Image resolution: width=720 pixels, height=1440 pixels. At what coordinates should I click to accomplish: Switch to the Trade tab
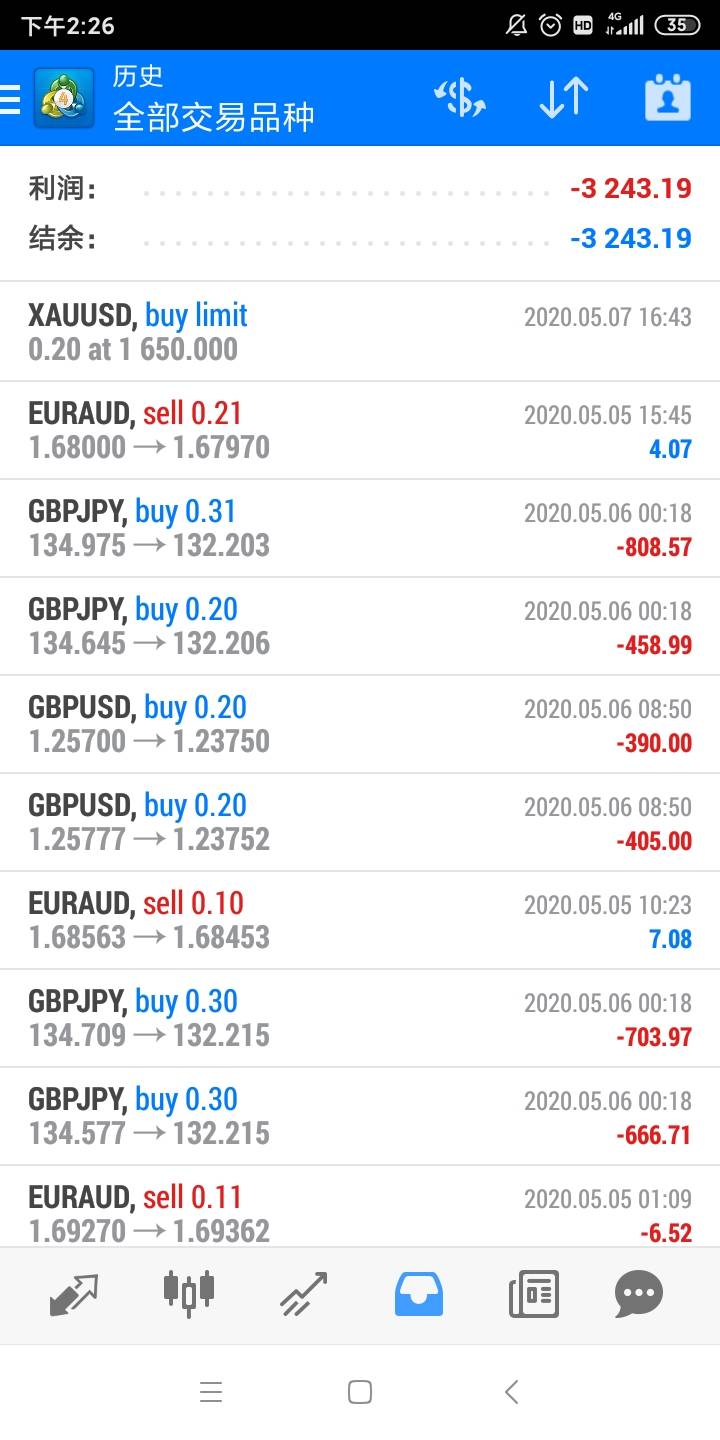pyautogui.click(x=304, y=1294)
